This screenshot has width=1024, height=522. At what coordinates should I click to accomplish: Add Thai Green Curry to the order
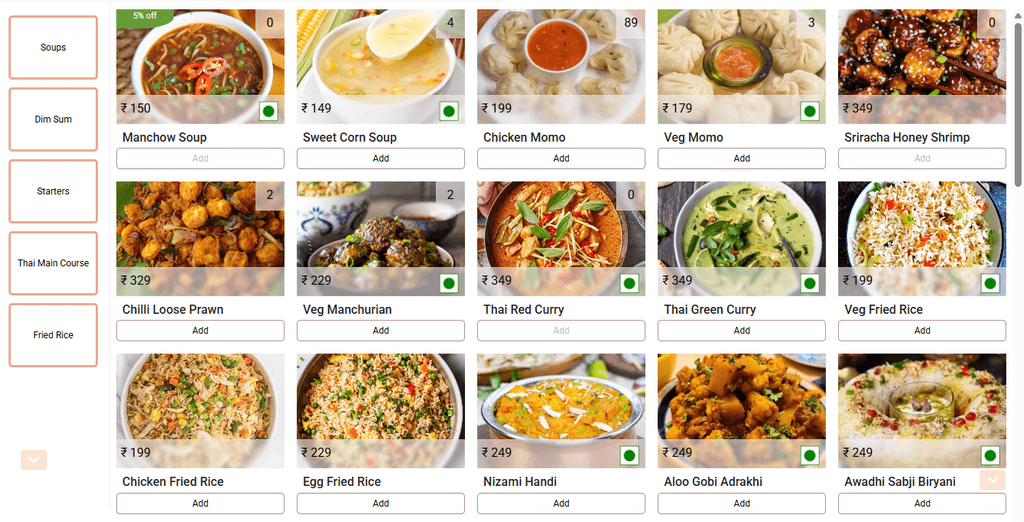coord(741,331)
